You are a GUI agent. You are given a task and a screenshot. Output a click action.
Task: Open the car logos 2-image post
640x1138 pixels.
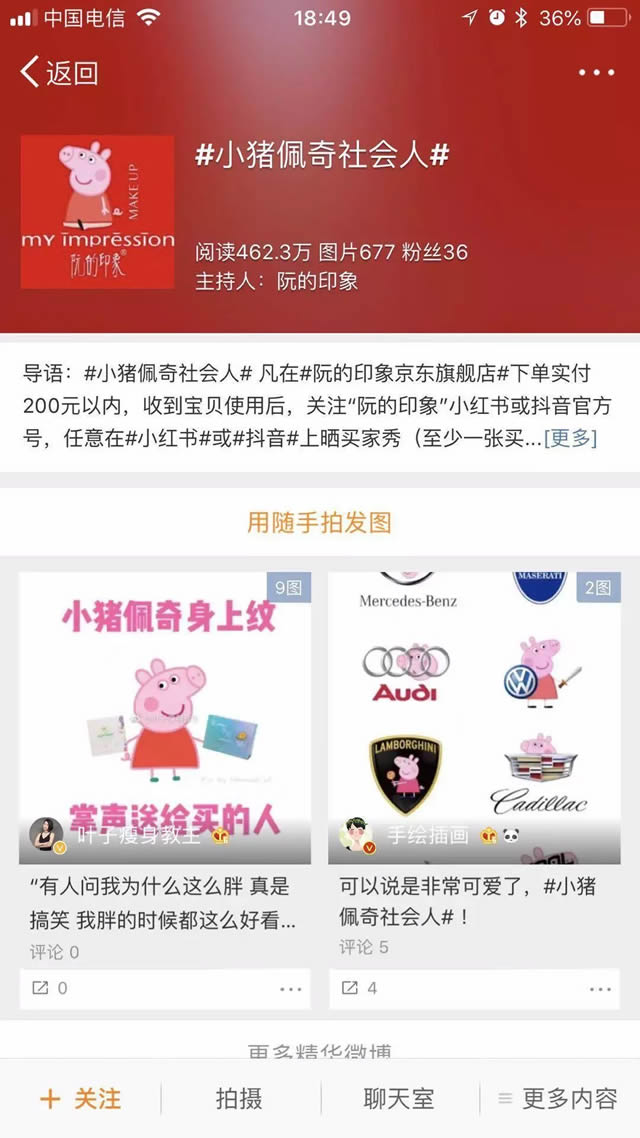pyautogui.click(x=474, y=700)
